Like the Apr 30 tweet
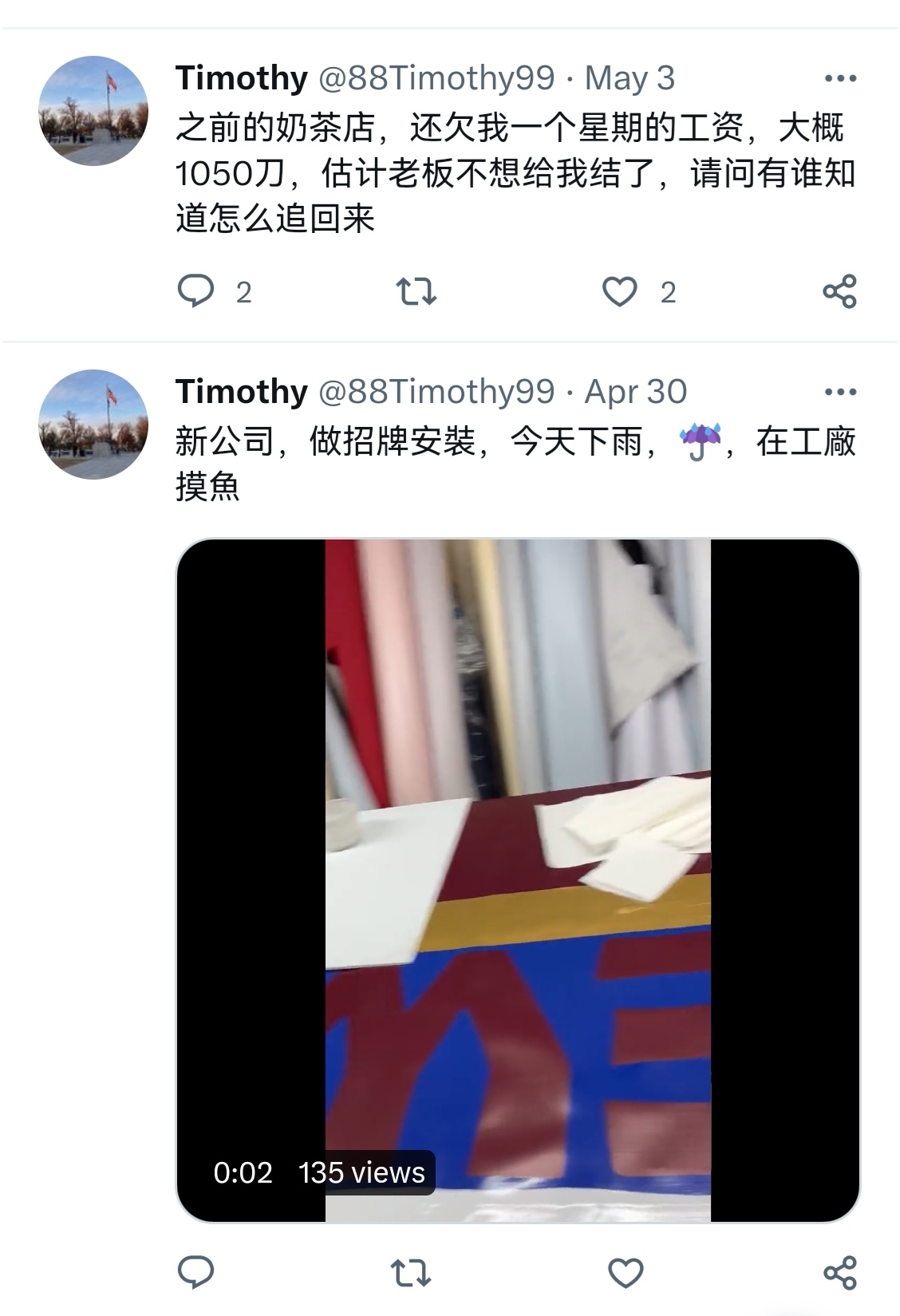The width and height of the screenshot is (900, 1316). click(626, 1272)
